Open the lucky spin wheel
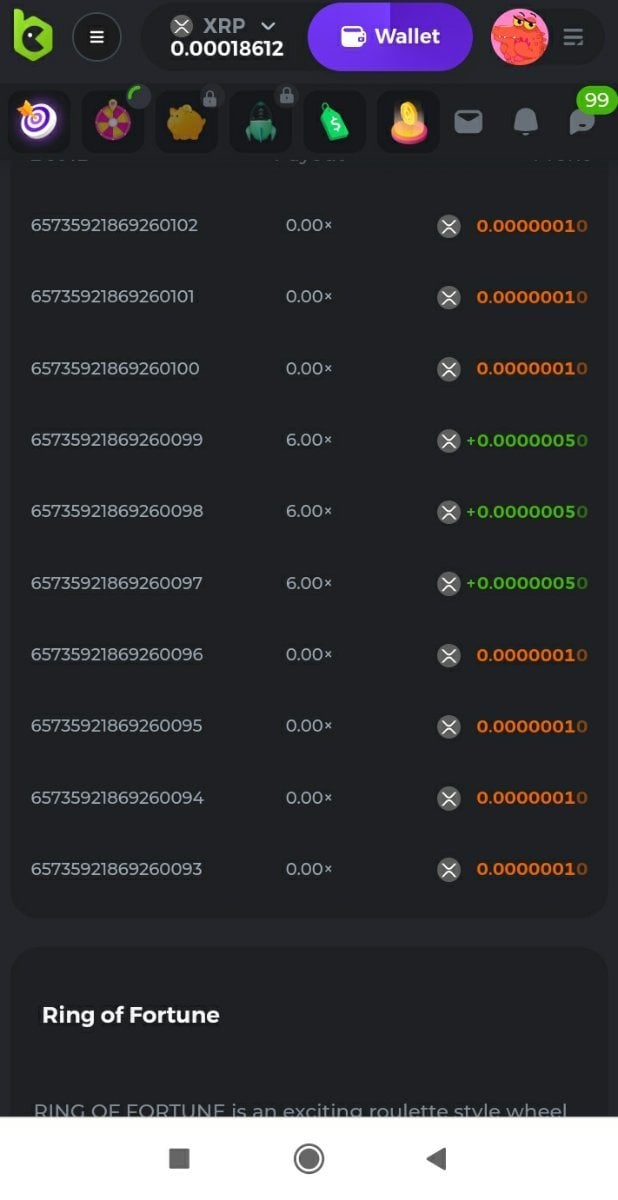 point(113,122)
